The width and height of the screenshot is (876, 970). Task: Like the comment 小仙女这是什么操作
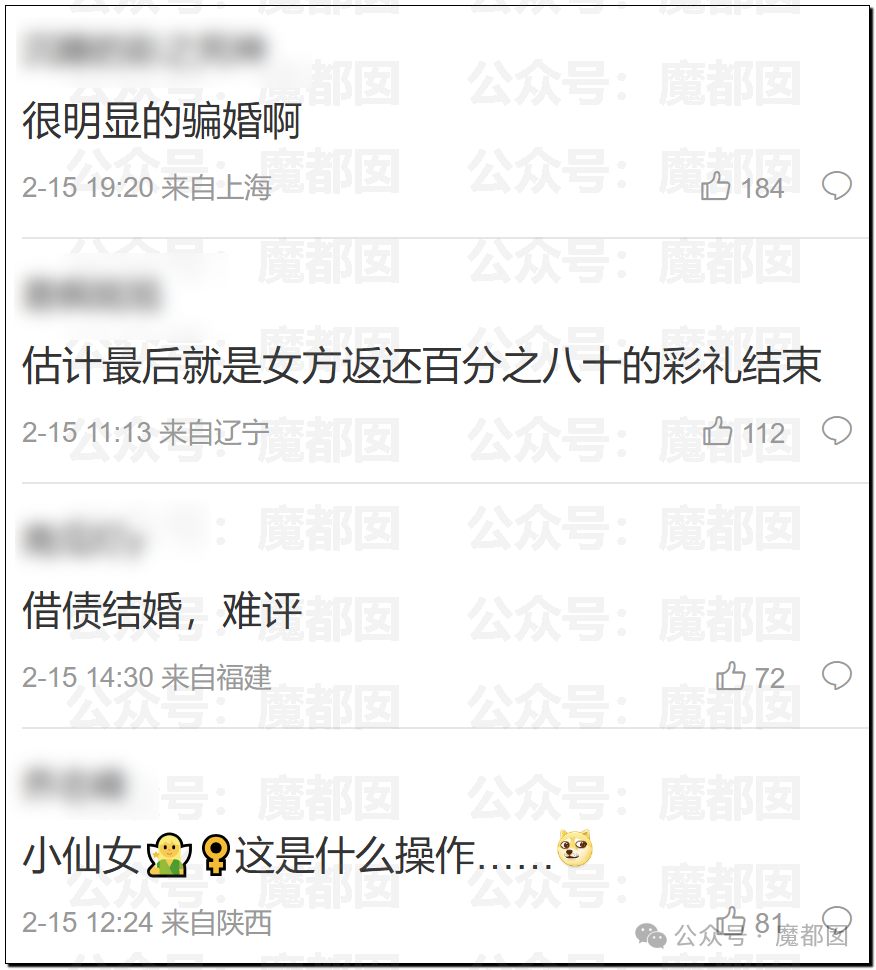pyautogui.click(x=731, y=920)
